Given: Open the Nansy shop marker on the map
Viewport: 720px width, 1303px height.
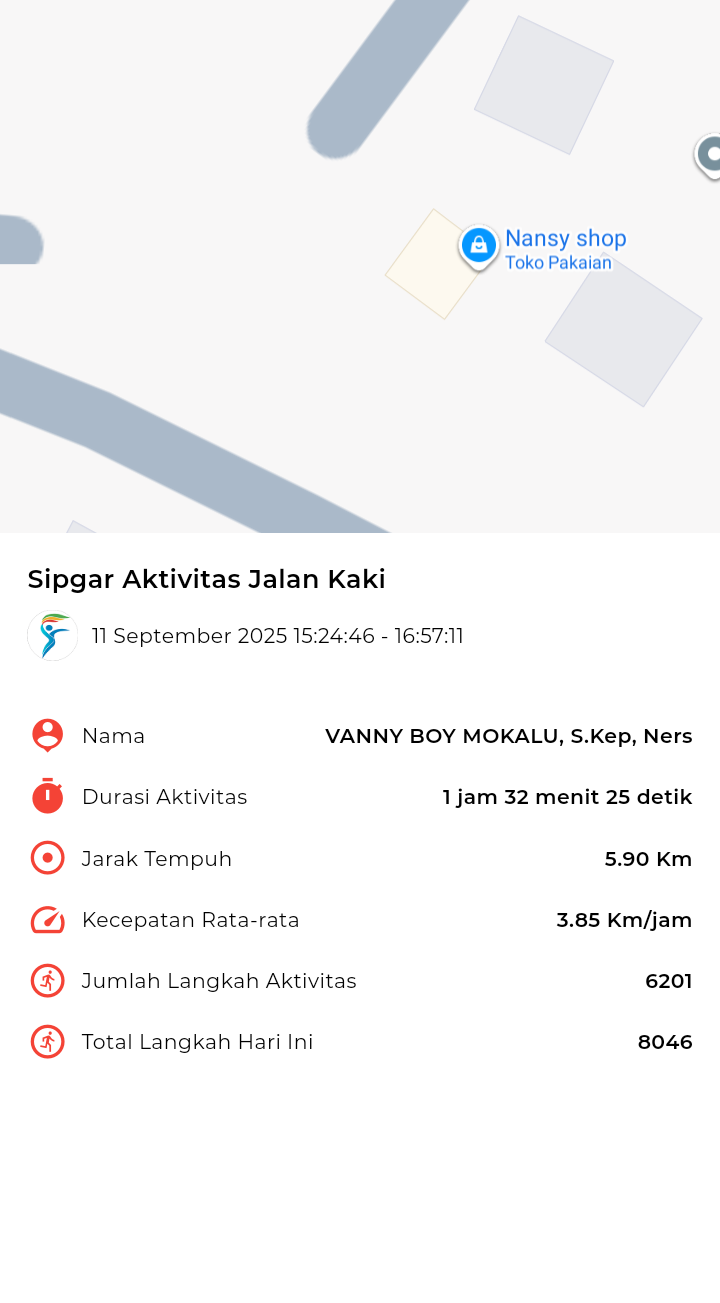Looking at the screenshot, I should pos(479,246).
